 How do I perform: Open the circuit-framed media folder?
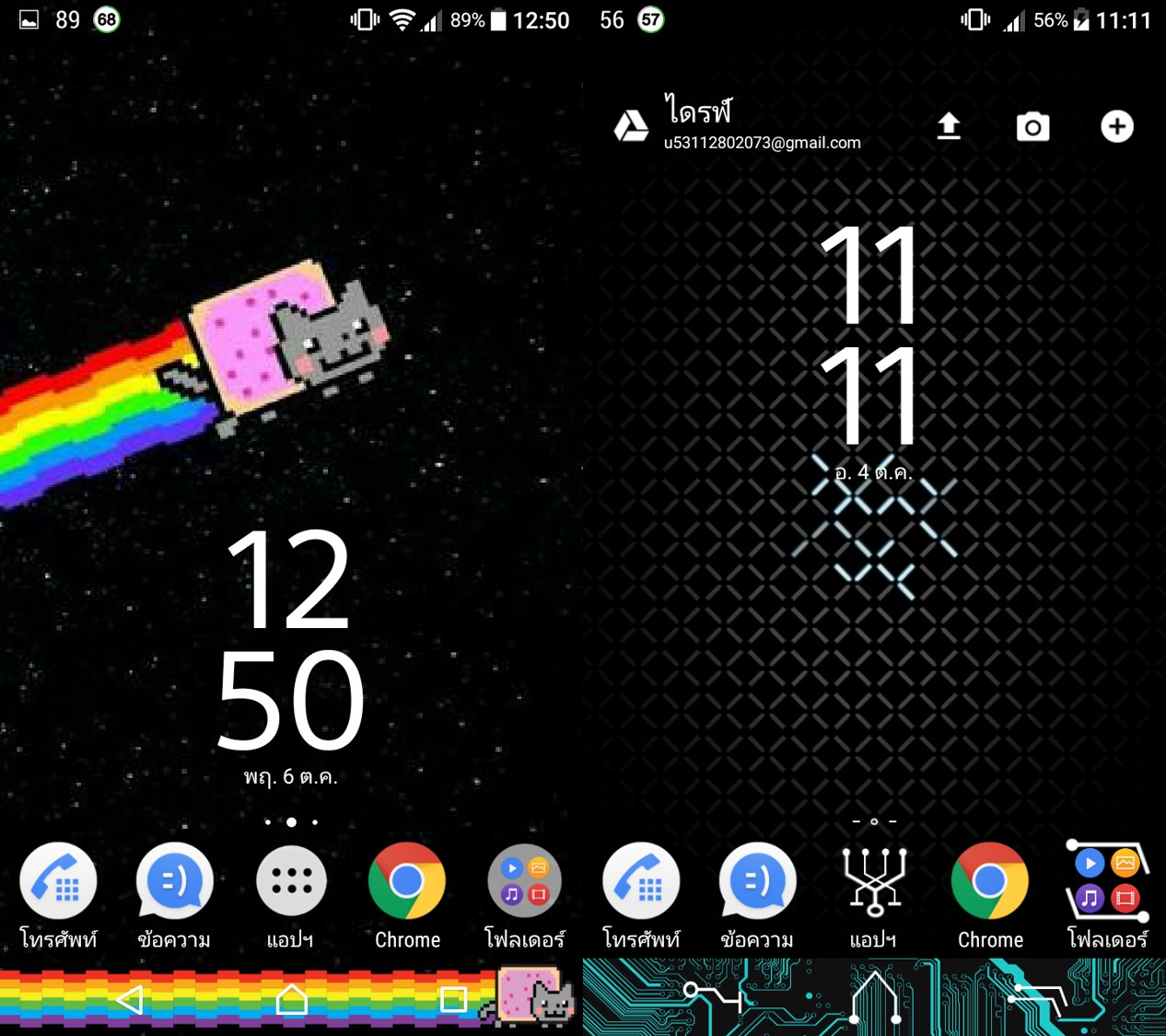pos(1106,880)
